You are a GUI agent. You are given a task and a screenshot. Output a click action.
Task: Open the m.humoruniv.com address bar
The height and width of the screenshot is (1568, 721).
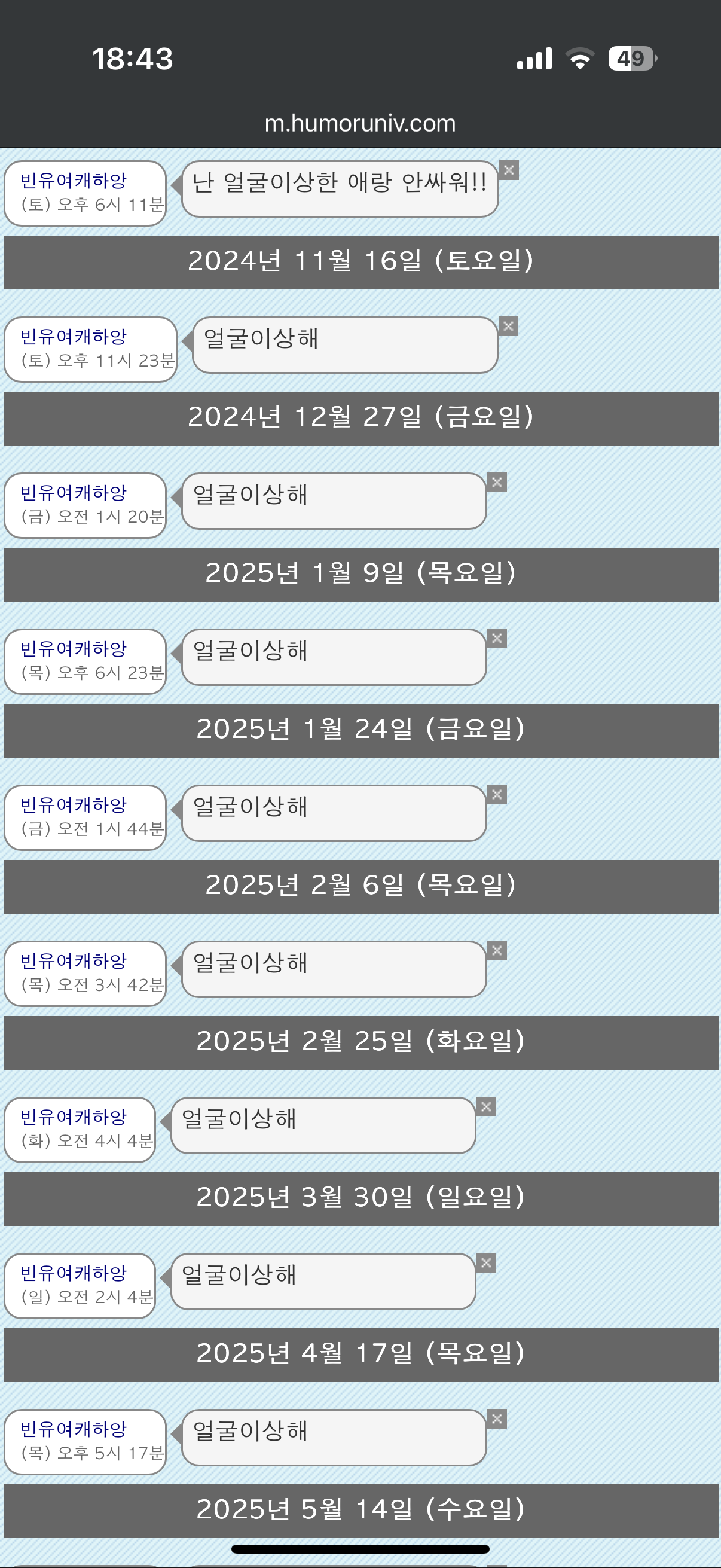(x=360, y=124)
